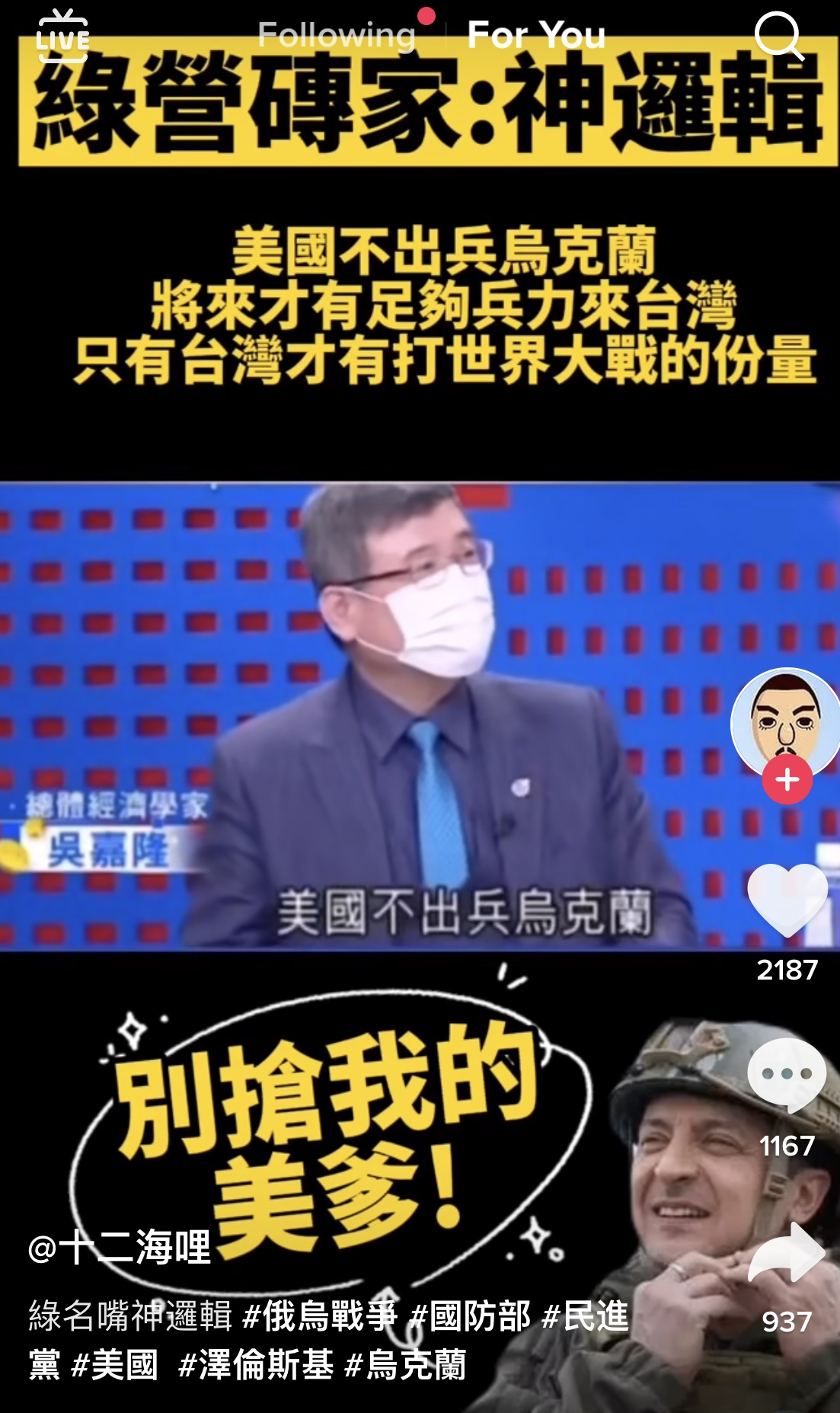
Task: Open the search magnifier
Action: coord(778,35)
